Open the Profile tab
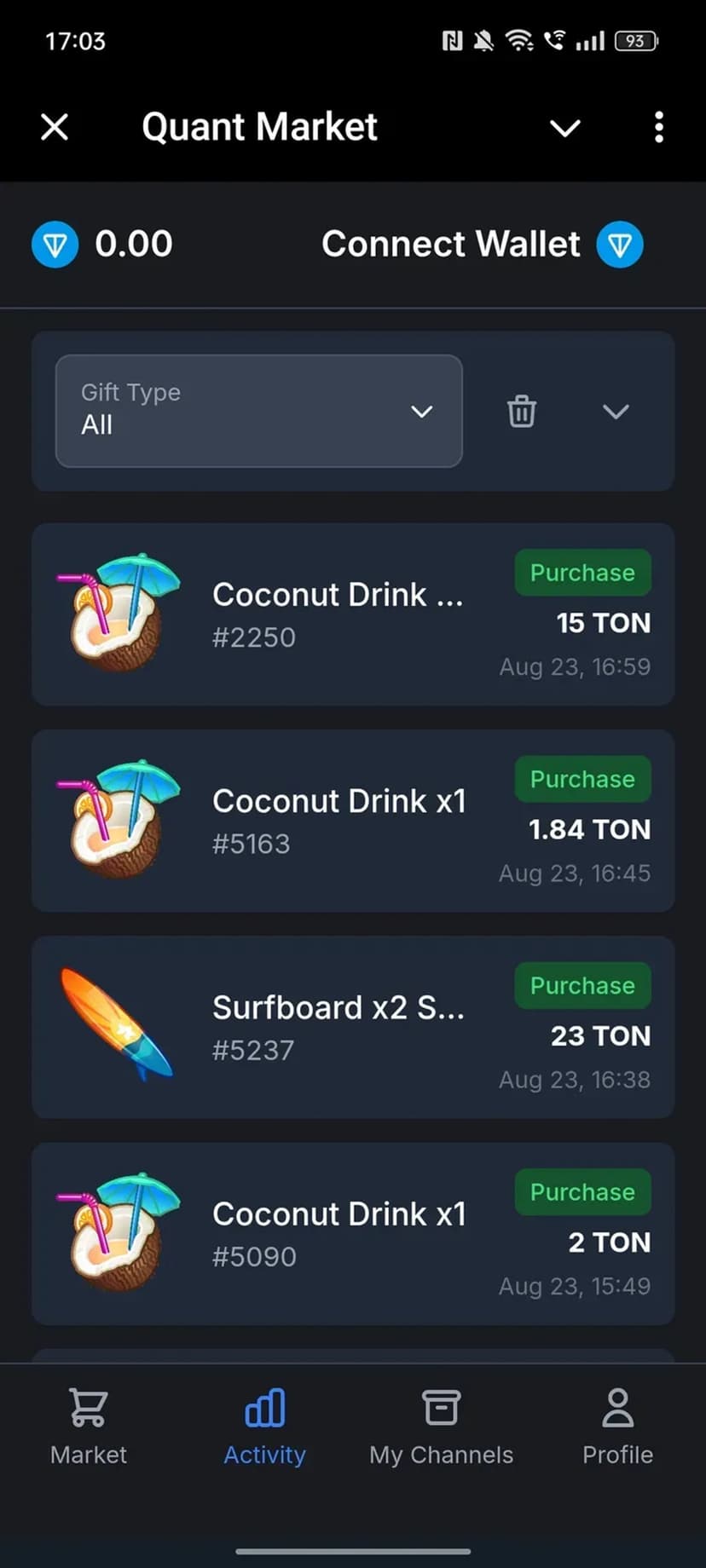Viewport: 706px width, 1568px height. 617,1427
